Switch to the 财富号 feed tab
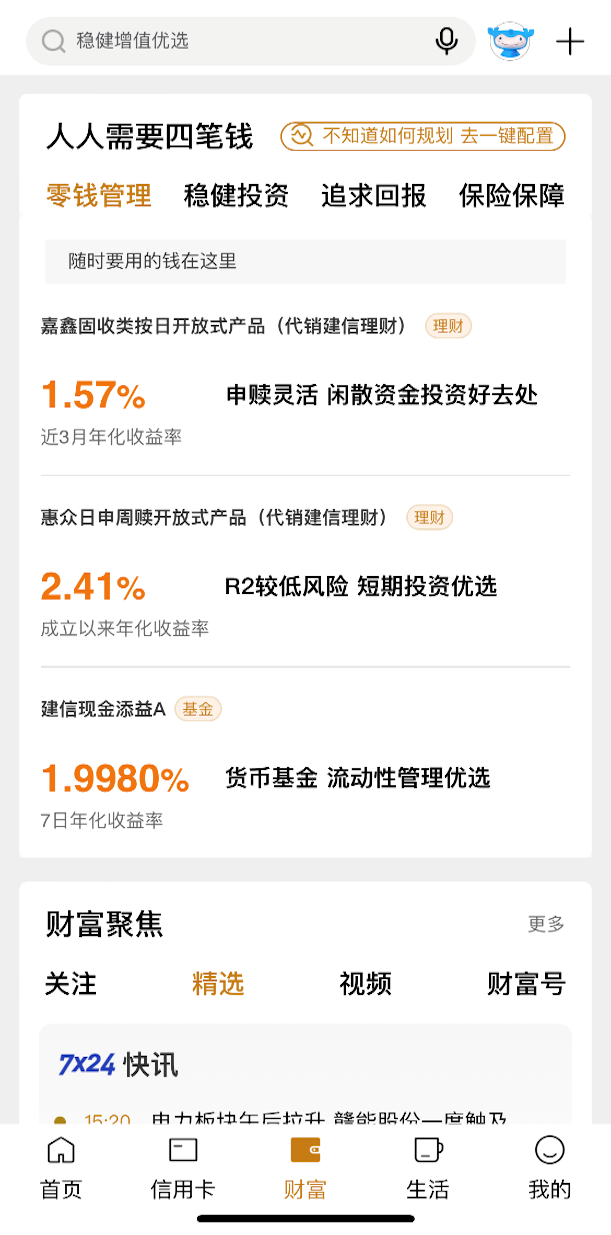This screenshot has height=1235, width=611. click(526, 984)
